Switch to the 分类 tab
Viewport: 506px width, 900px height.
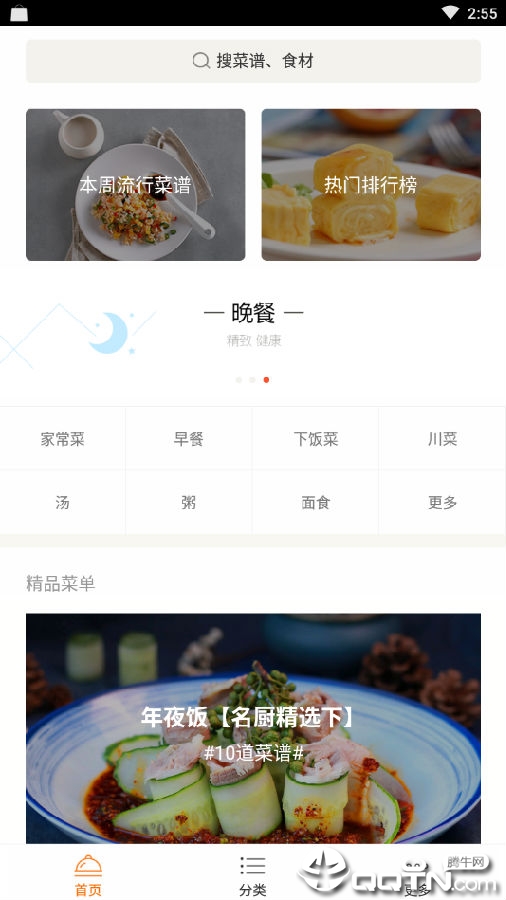pos(252,874)
